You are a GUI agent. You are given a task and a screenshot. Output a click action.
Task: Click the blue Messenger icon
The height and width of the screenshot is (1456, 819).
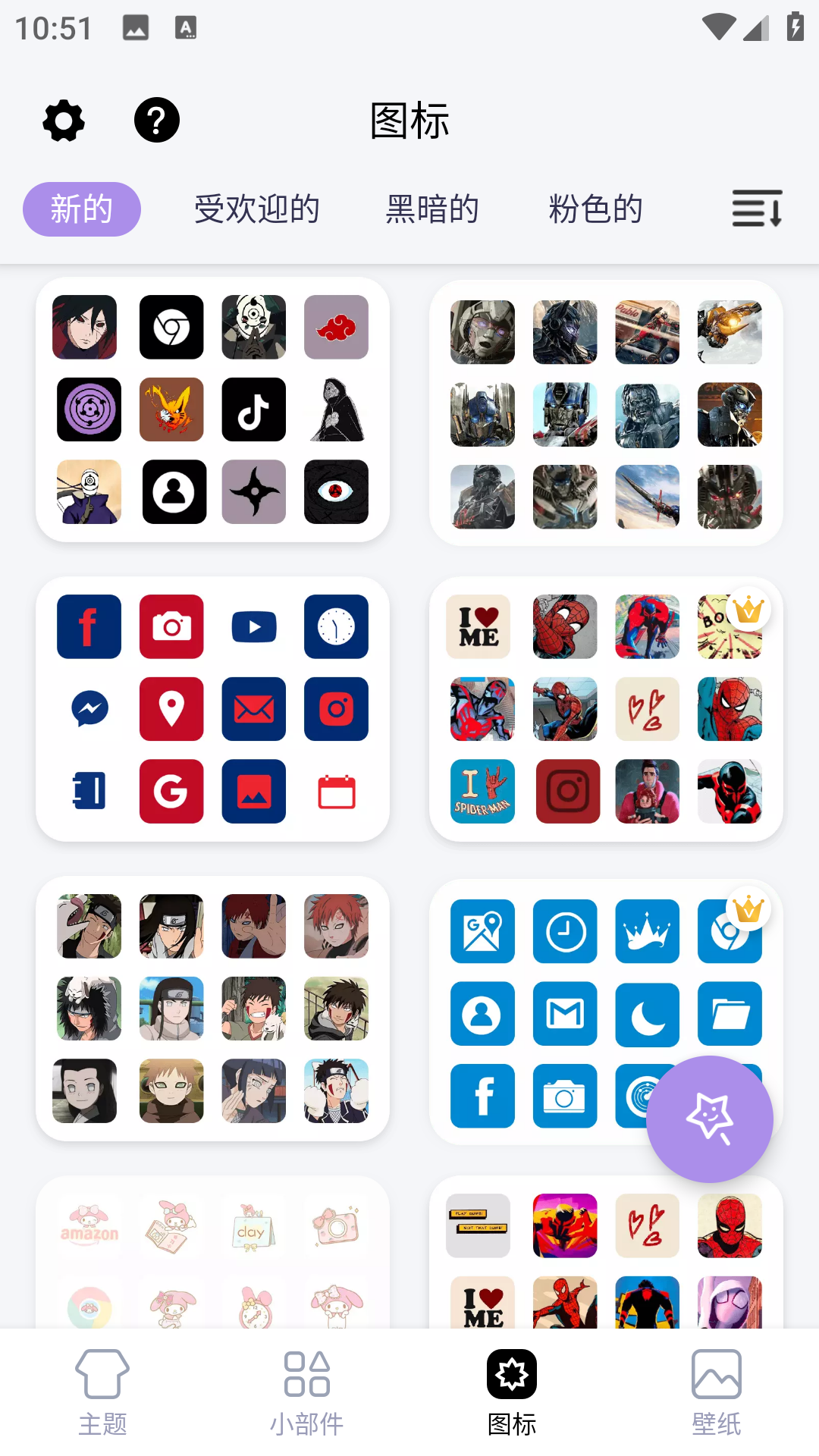click(x=89, y=709)
